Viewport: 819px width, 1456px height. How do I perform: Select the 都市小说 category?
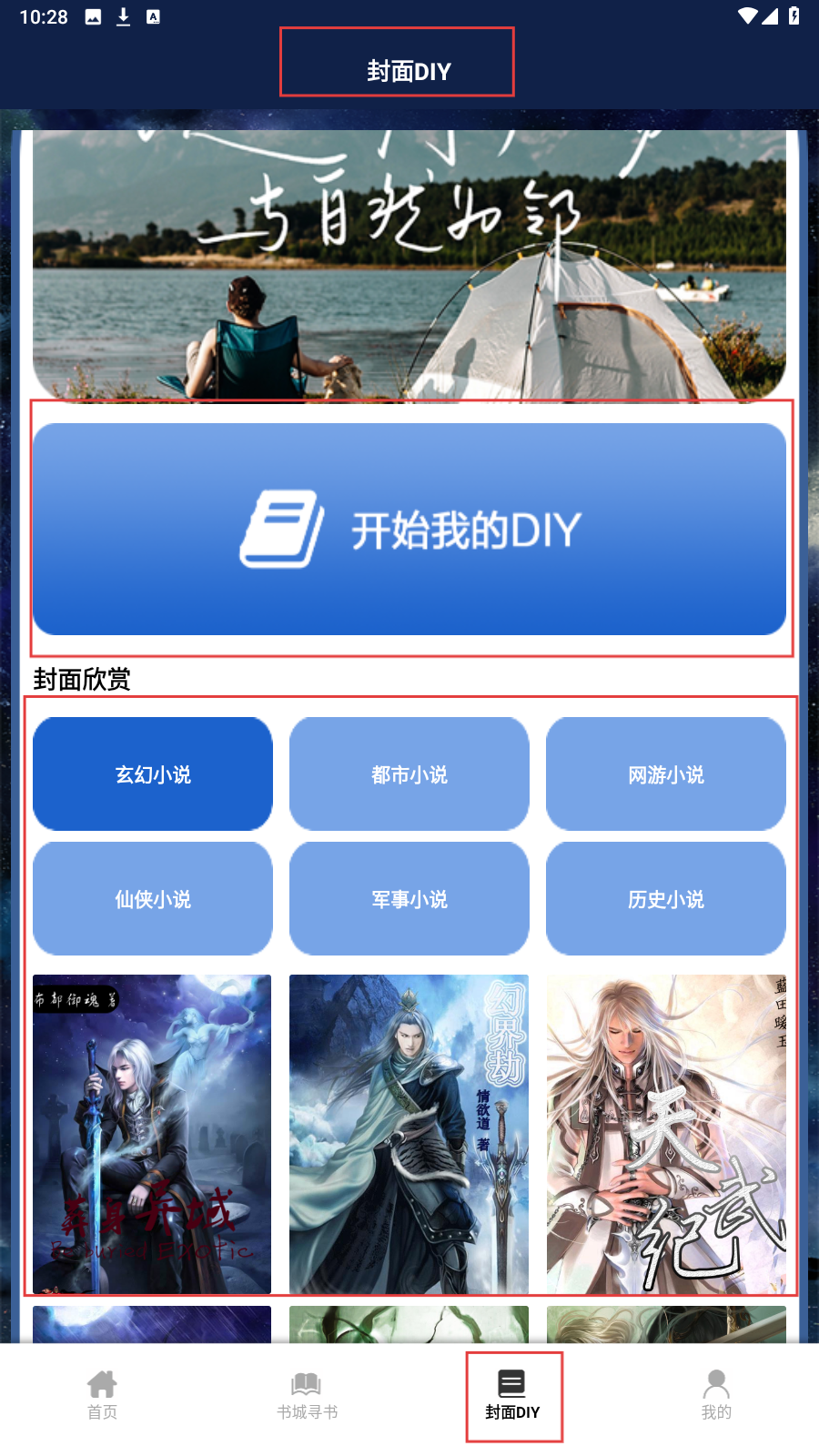tap(409, 773)
